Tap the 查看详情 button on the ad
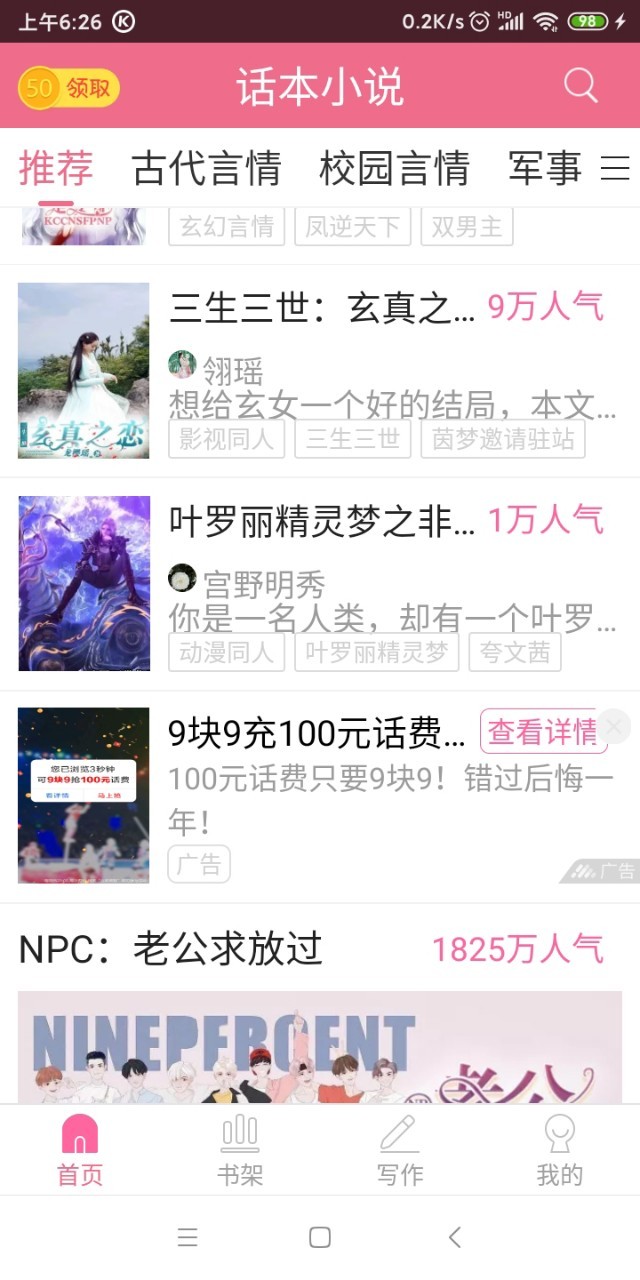640x1280 pixels. point(541,732)
